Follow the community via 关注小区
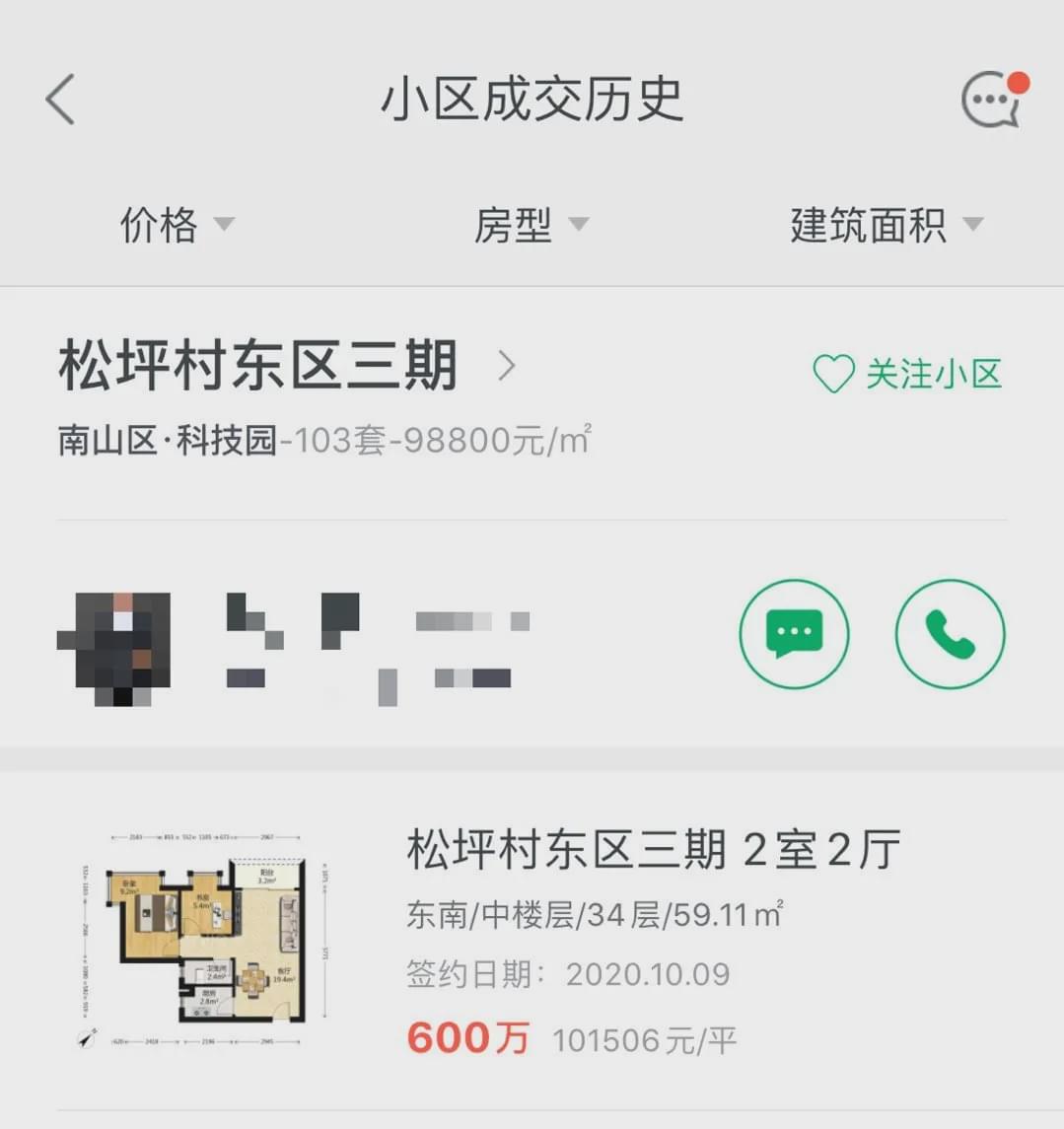Screen dimensions: 1064x1129 pyautogui.click(x=907, y=374)
